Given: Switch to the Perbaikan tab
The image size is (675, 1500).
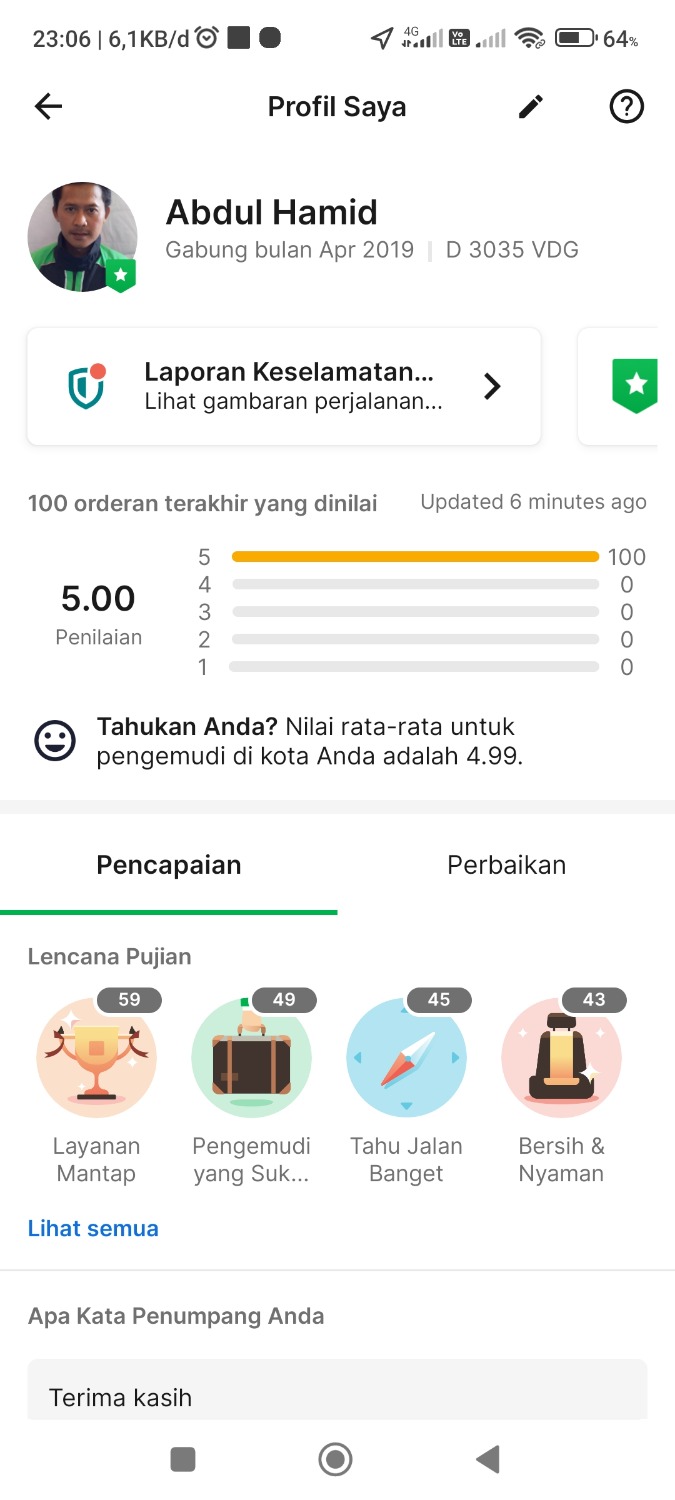Looking at the screenshot, I should point(506,865).
